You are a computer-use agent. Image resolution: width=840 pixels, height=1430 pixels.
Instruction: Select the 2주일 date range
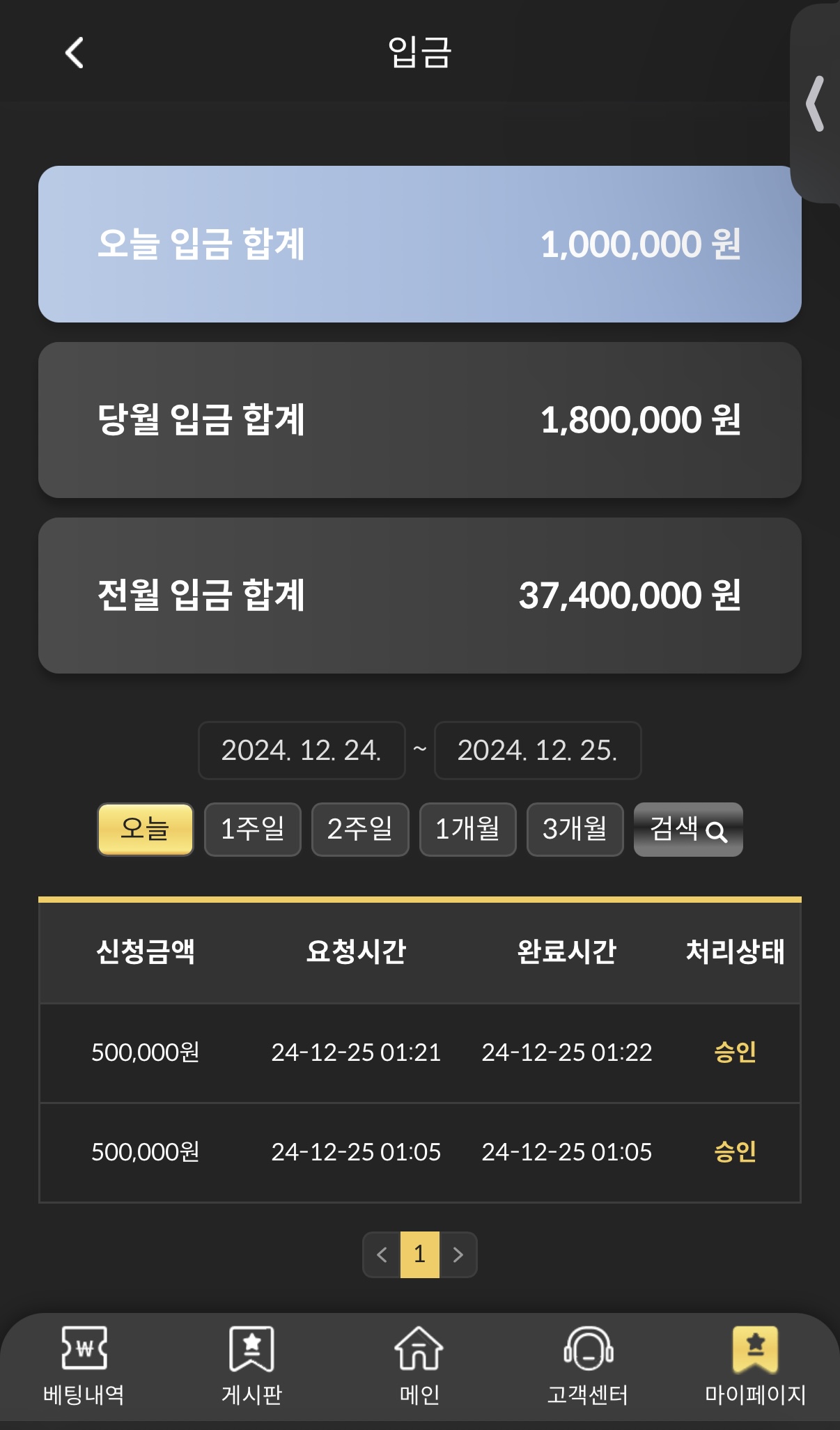[x=360, y=829]
